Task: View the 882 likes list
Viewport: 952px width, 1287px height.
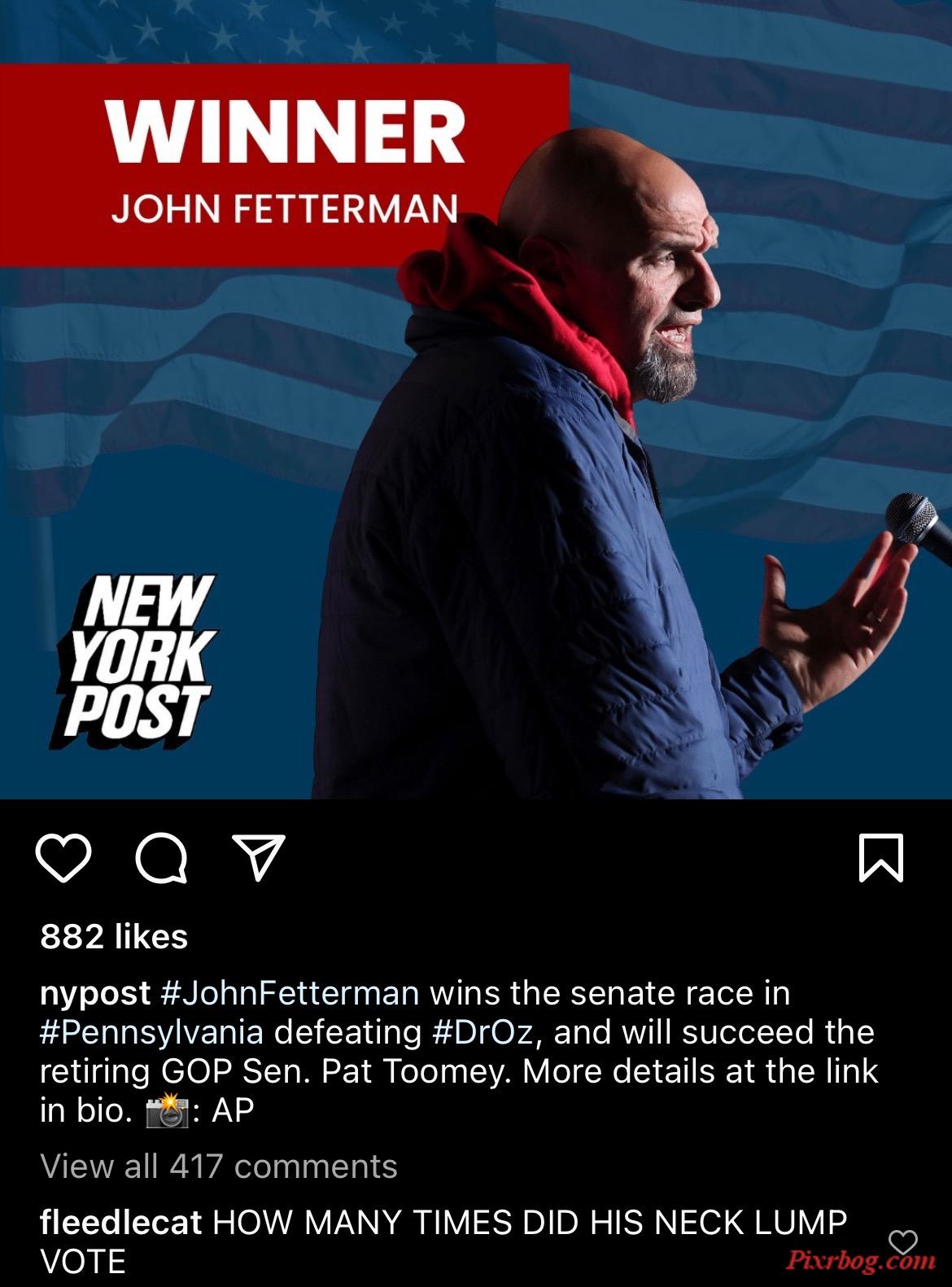Action: [114, 936]
